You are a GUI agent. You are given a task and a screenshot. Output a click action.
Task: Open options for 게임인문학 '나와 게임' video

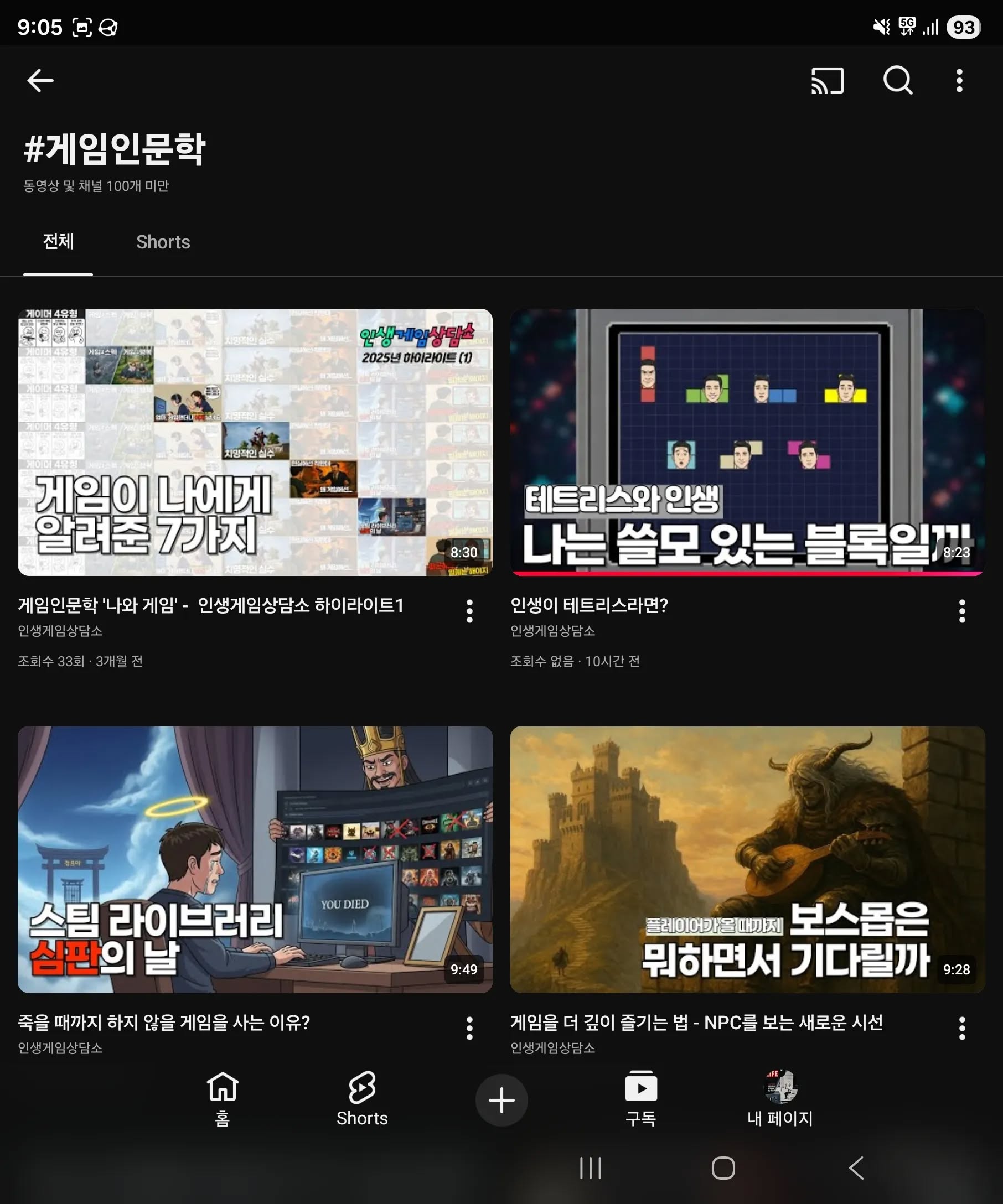pos(469,611)
